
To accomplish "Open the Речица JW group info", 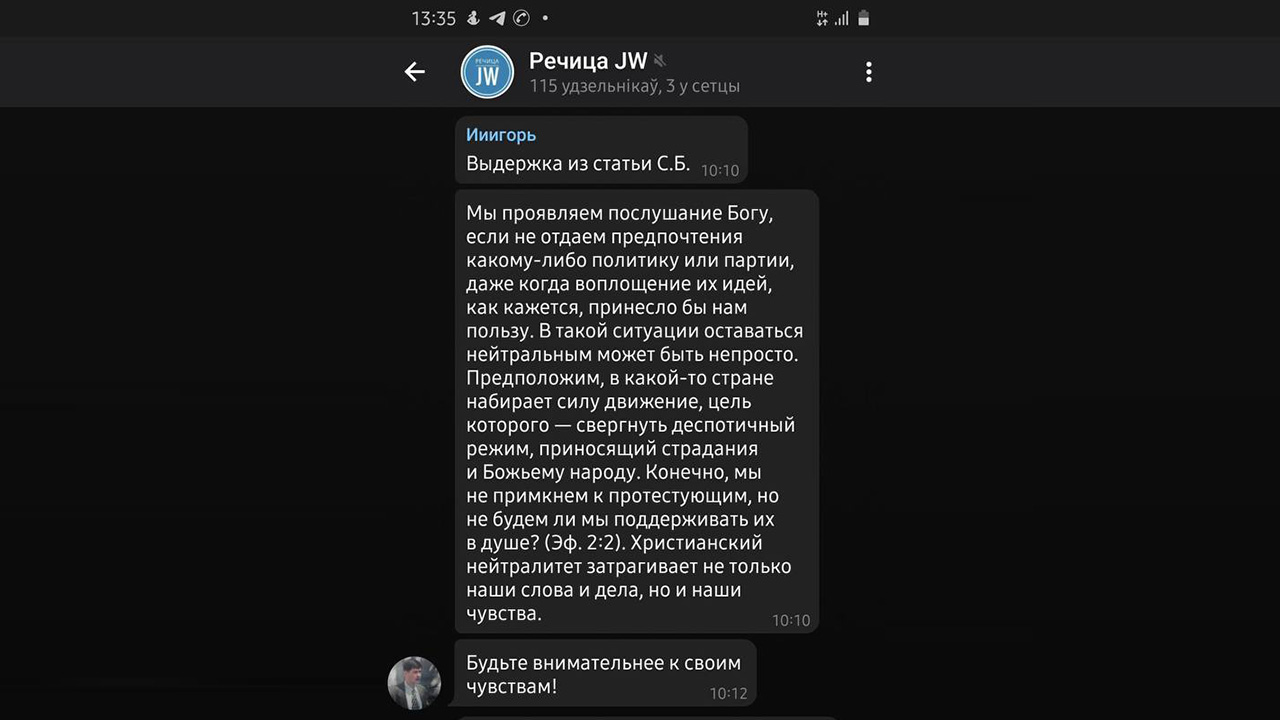I will (634, 72).
